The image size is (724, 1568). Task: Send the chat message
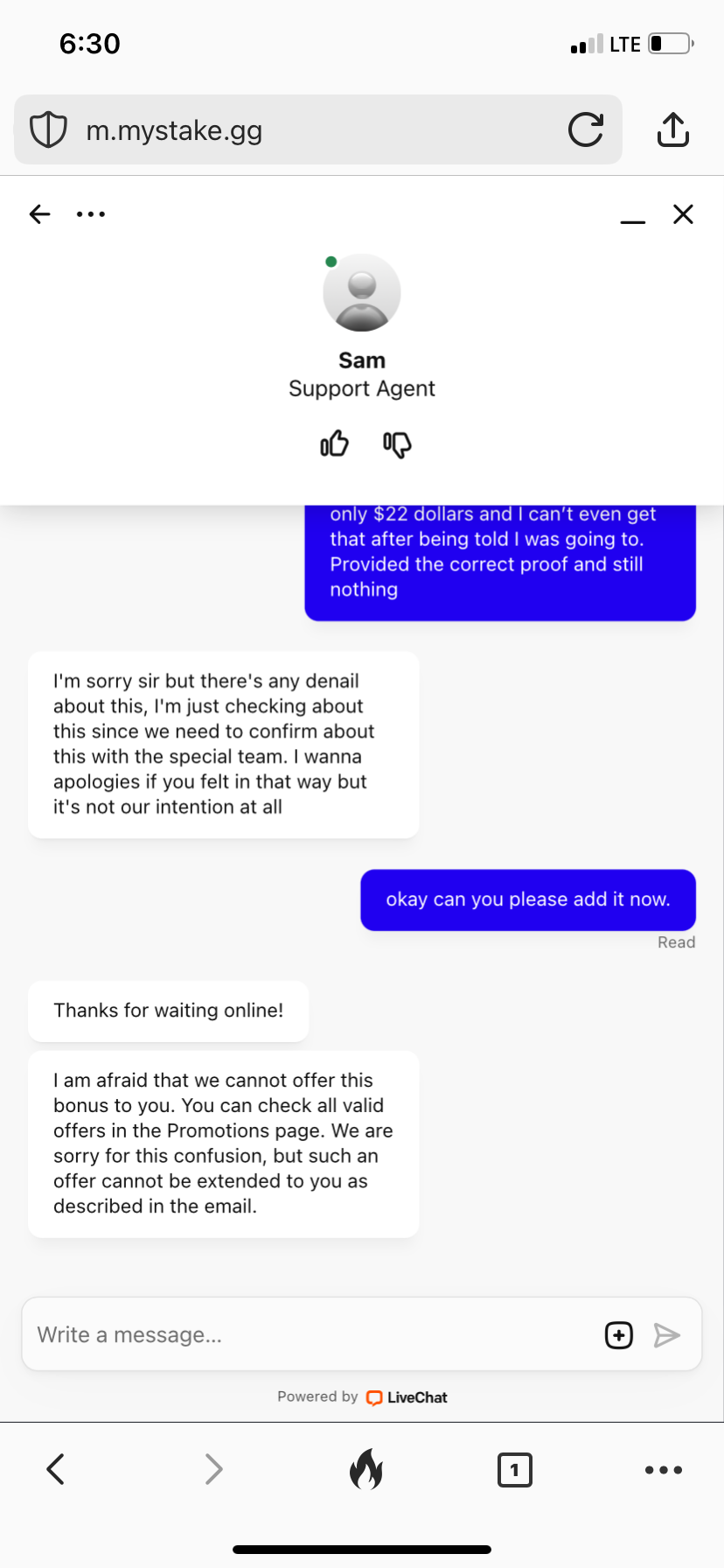[x=667, y=1334]
